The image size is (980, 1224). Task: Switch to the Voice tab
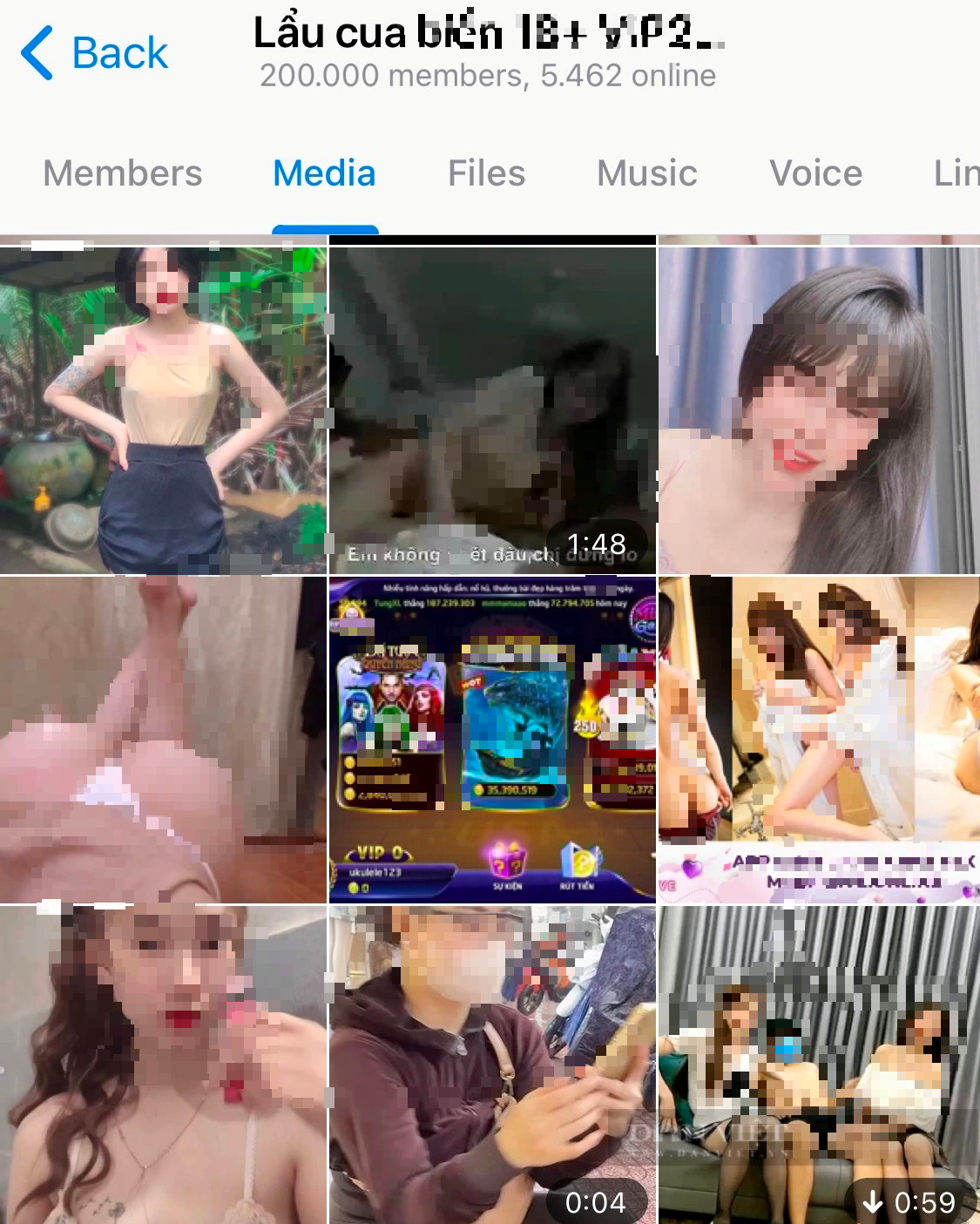[815, 173]
